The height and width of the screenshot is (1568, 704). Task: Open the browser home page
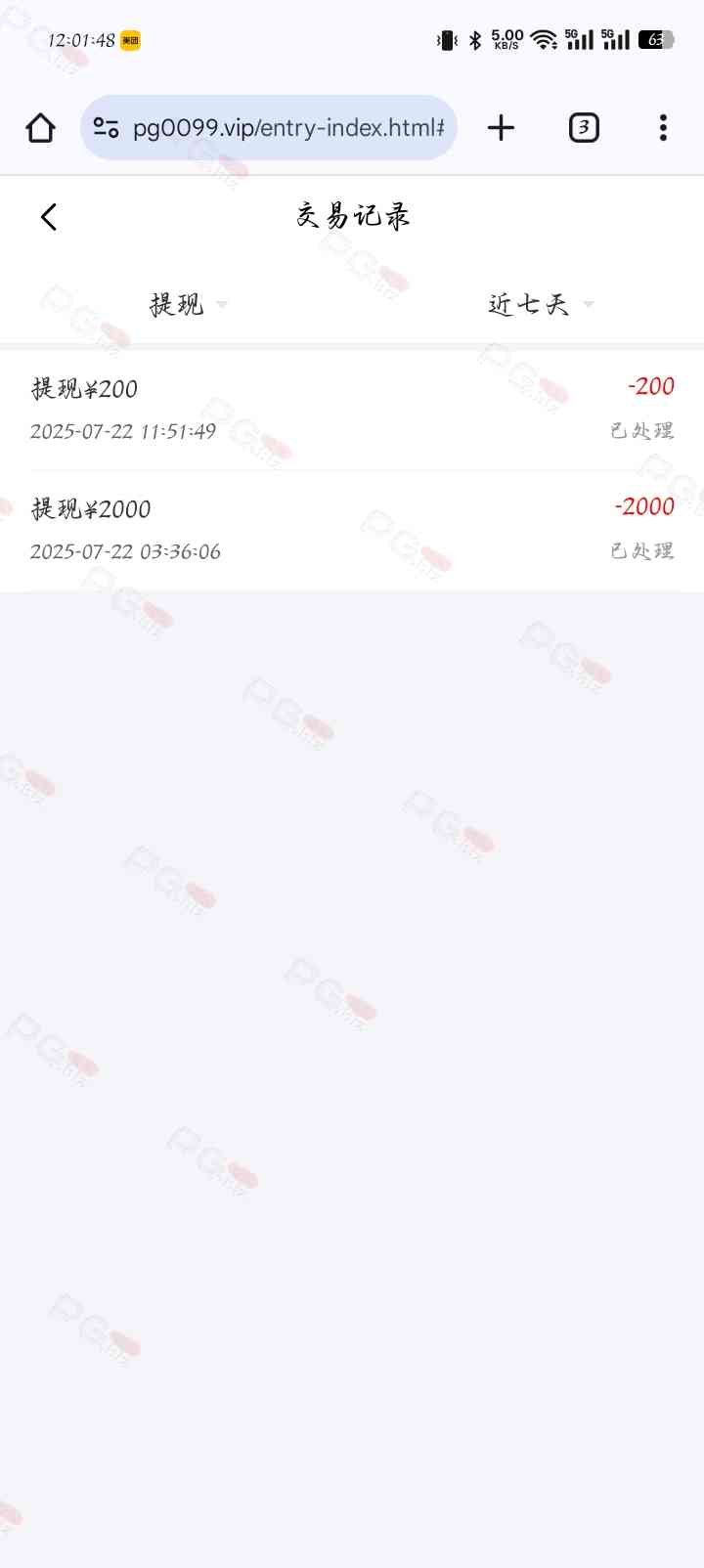pyautogui.click(x=40, y=128)
